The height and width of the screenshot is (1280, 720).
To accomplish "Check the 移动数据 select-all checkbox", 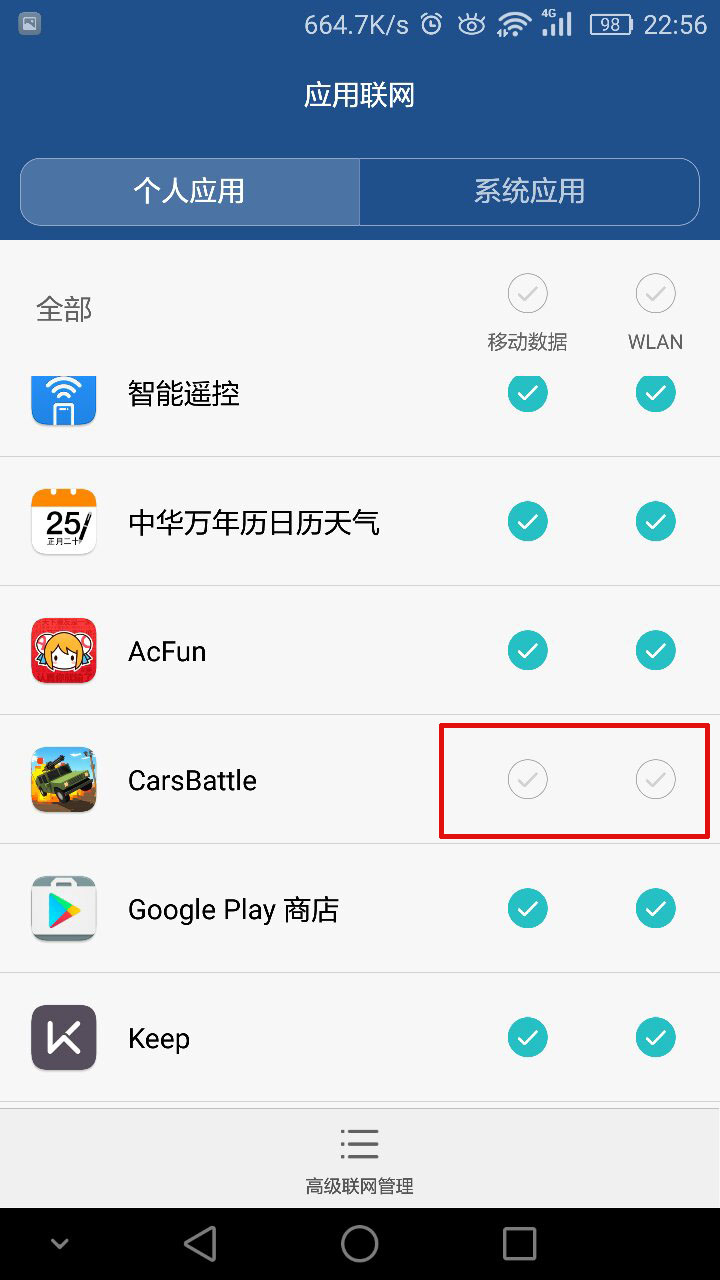I will pyautogui.click(x=527, y=294).
